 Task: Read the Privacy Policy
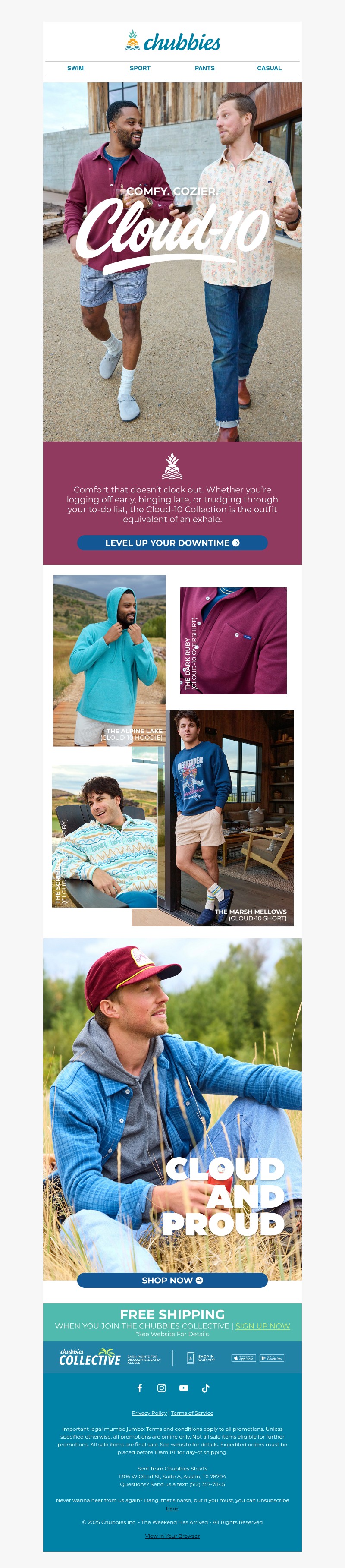149,1413
